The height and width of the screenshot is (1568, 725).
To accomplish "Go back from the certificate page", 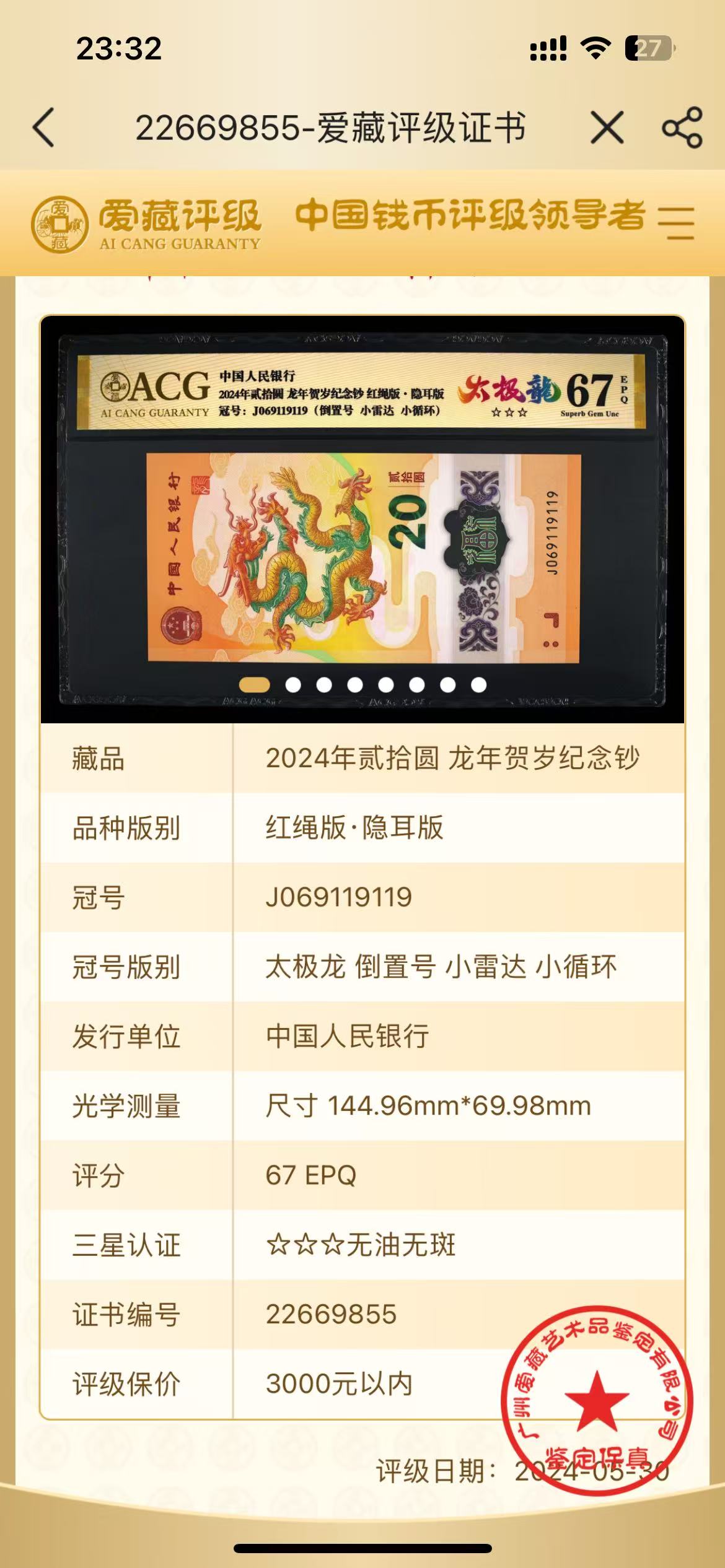I will [43, 128].
